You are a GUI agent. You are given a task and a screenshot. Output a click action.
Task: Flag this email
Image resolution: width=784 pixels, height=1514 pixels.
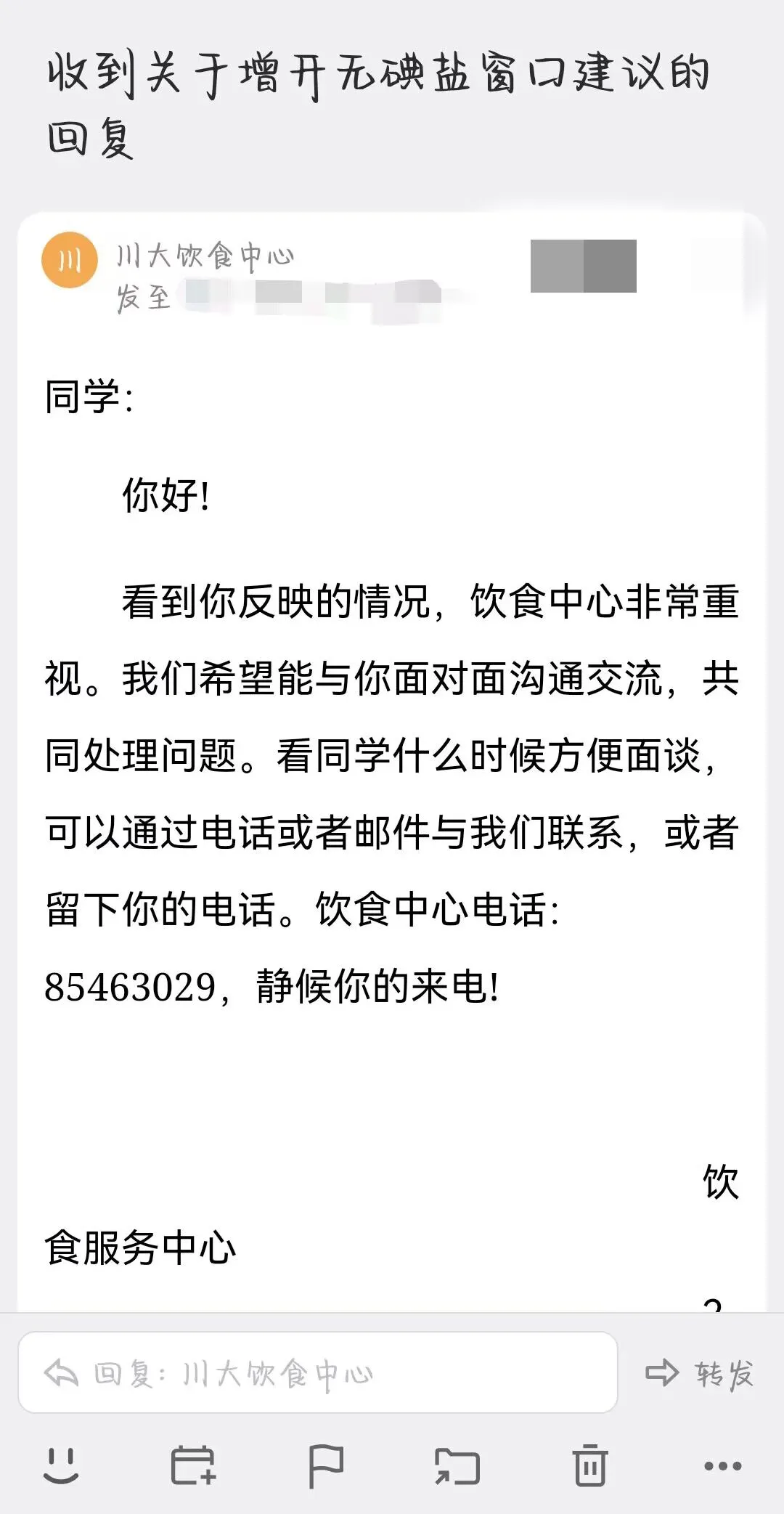(325, 1466)
